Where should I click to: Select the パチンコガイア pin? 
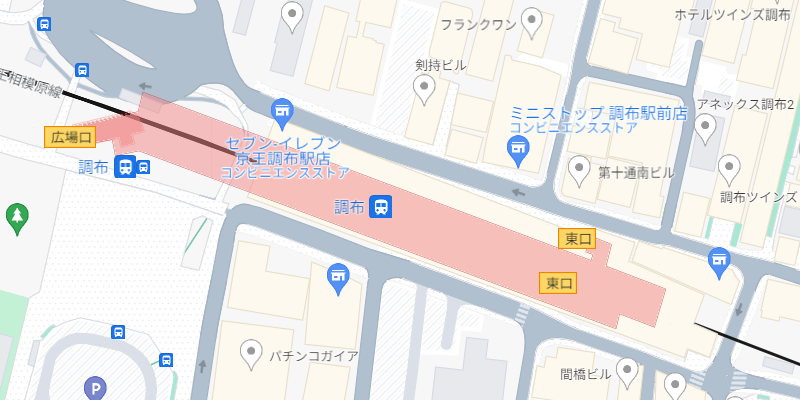tap(252, 352)
